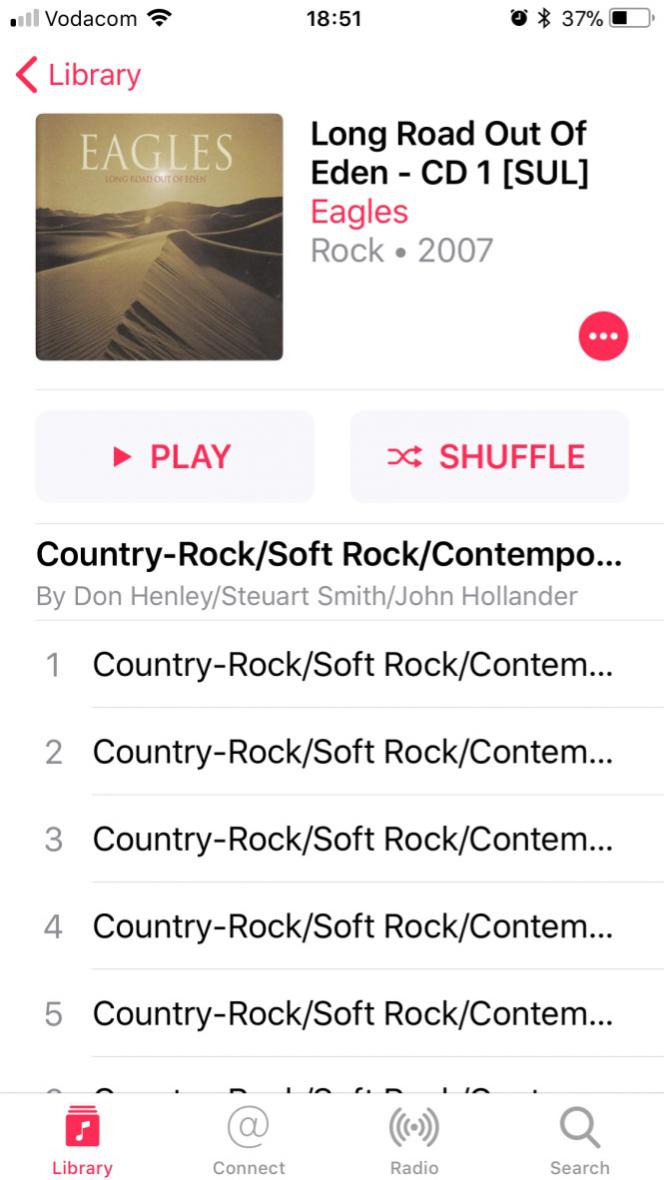Shuffle the album tracks
The height and width of the screenshot is (1180, 664).
pyautogui.click(x=489, y=457)
